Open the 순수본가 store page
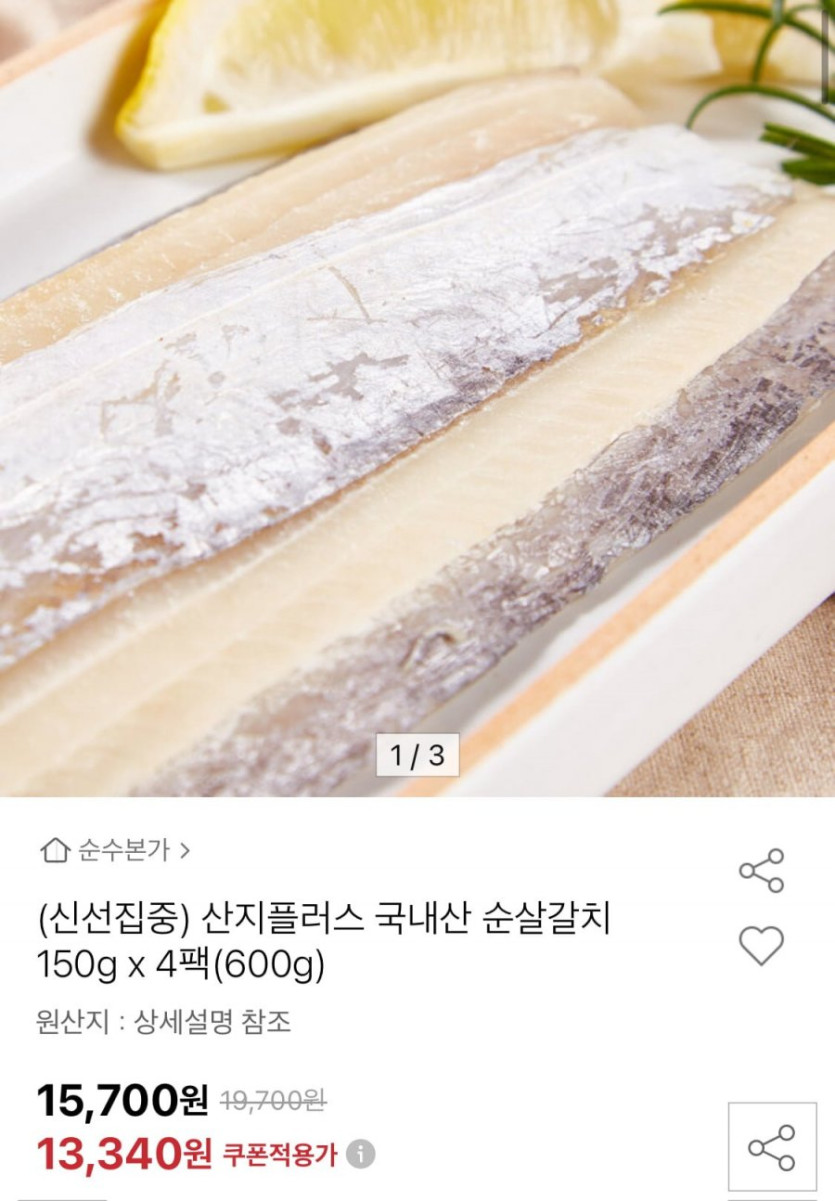This screenshot has height=1201, width=835. click(115, 850)
